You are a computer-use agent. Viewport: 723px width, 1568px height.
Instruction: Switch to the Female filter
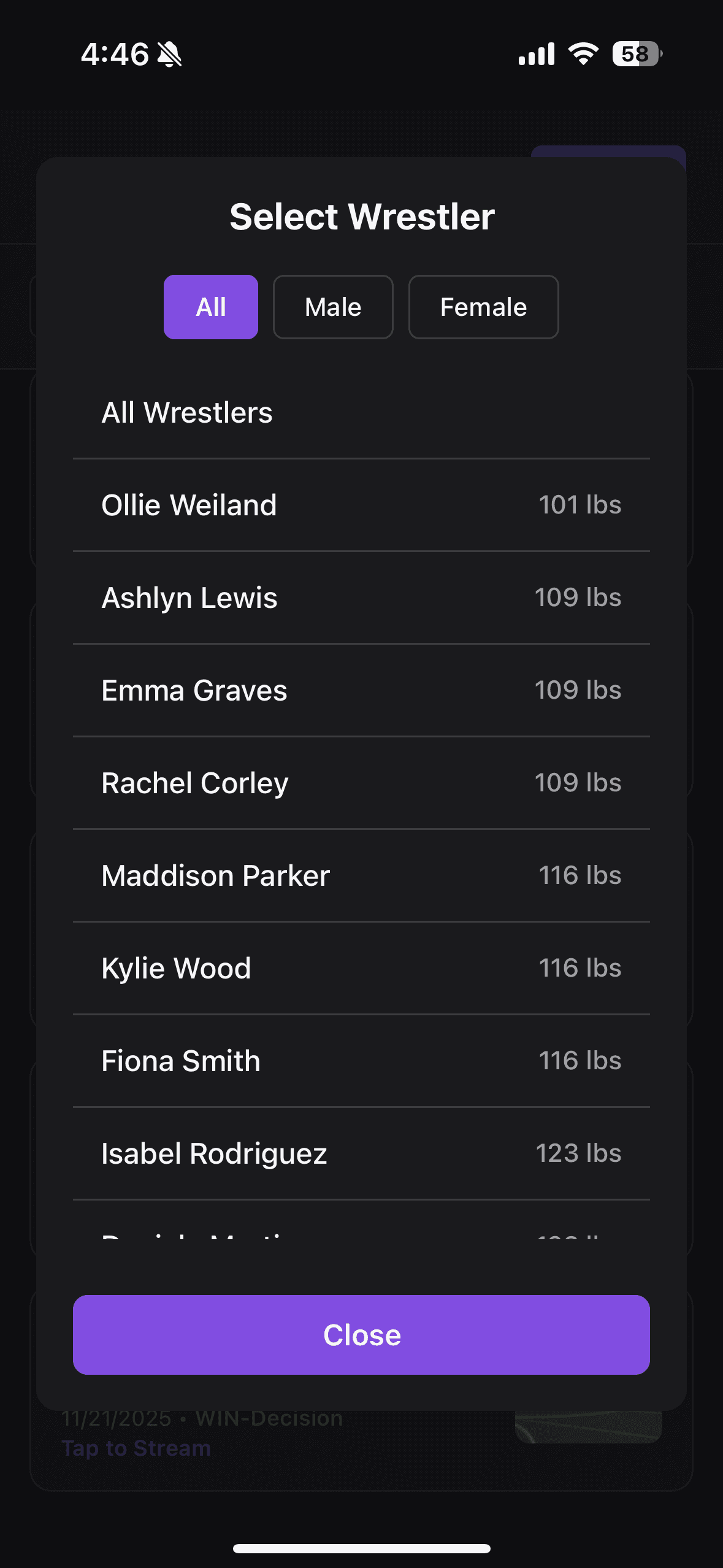pos(483,307)
